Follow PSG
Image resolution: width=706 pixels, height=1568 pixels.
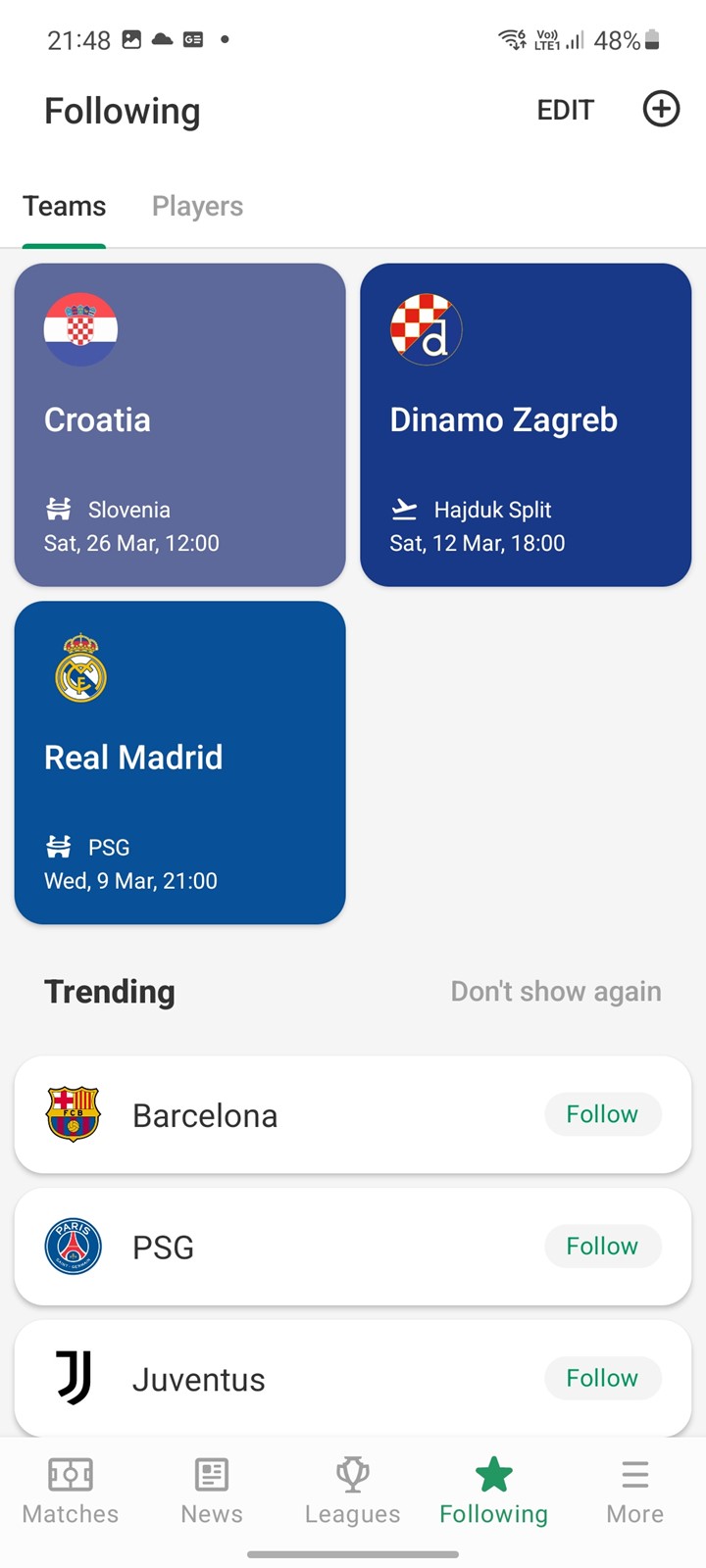(x=602, y=1246)
